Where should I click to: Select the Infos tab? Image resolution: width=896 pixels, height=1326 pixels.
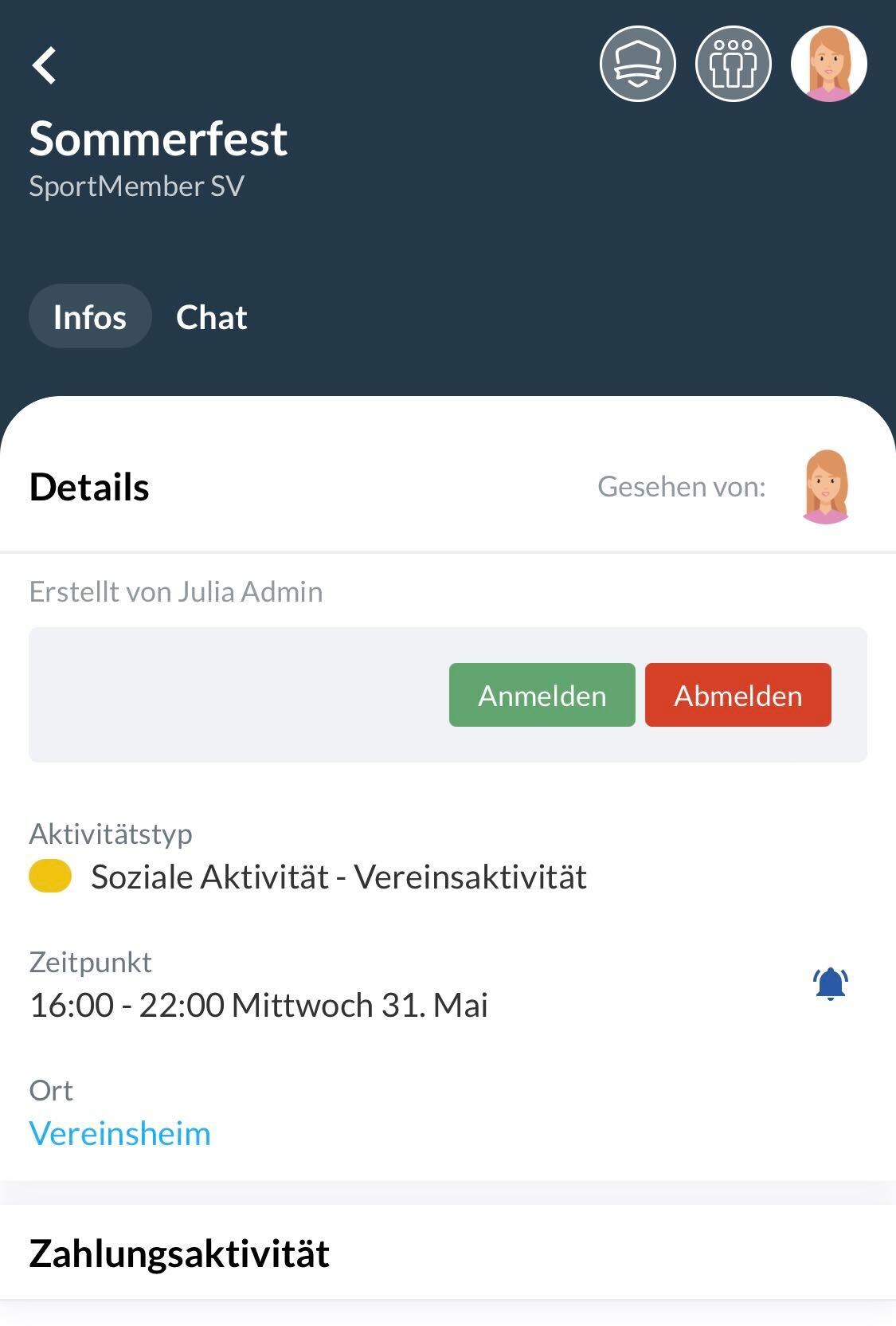[90, 317]
